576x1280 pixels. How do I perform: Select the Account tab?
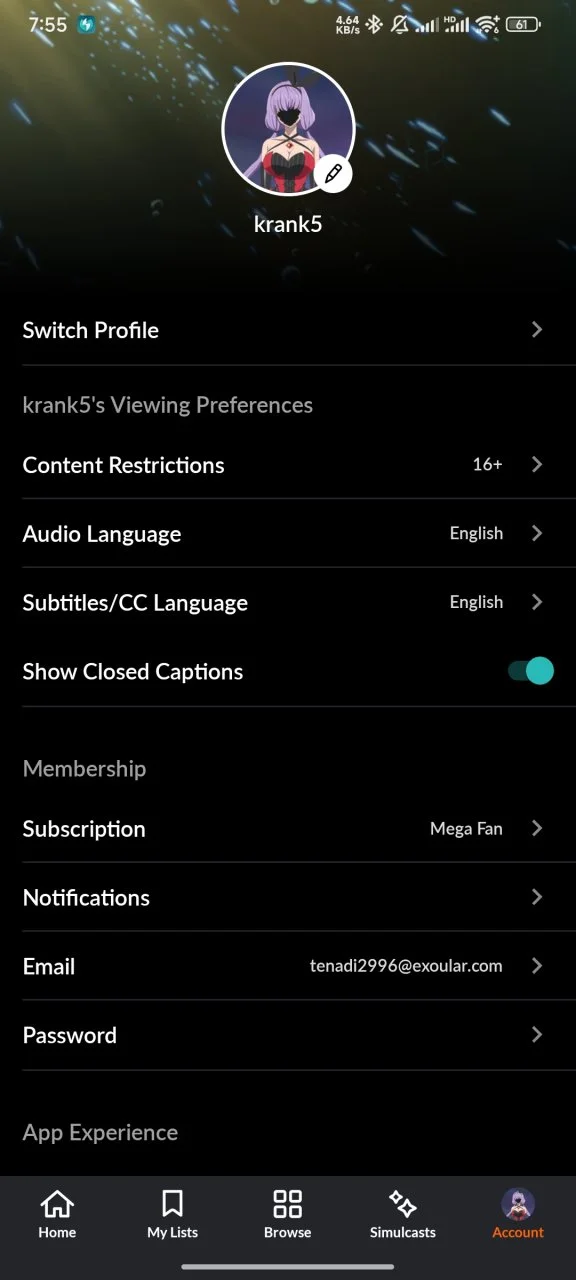pyautogui.click(x=518, y=1214)
